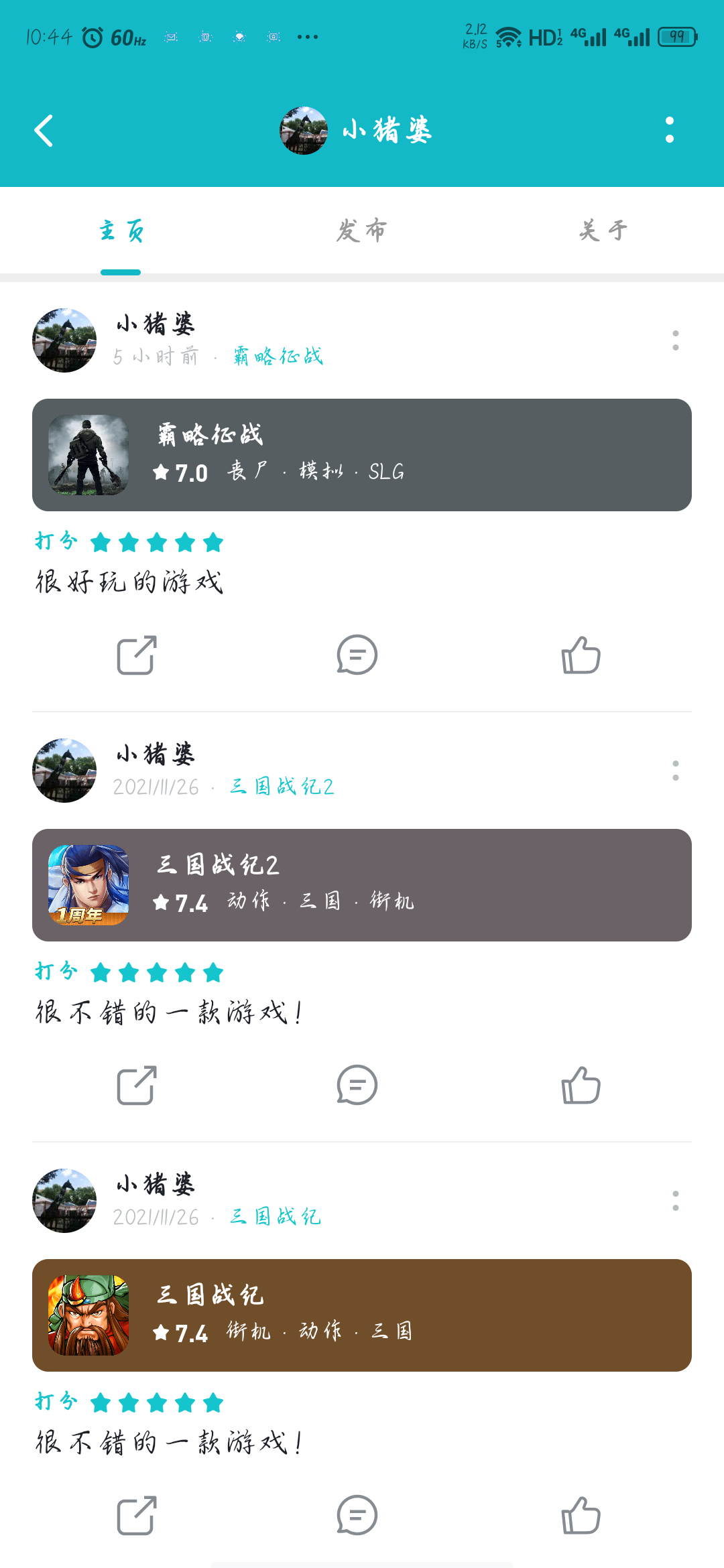This screenshot has height=1568, width=724.
Task: Share the 很好玩的游戏 review
Action: coord(137,655)
